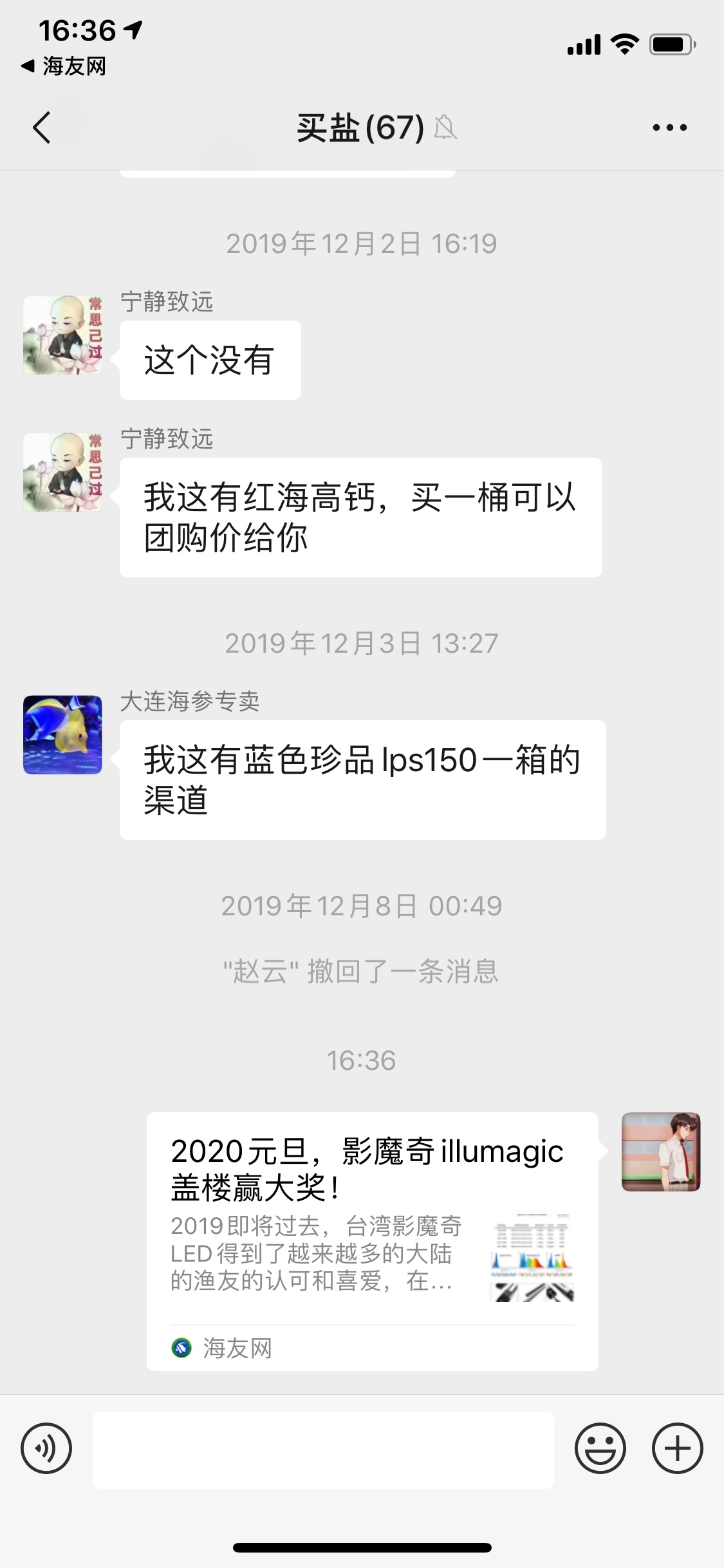This screenshot has width=724, height=1568.
Task: Open 宁静致远's avatar beside 这个没有
Action: click(62, 335)
